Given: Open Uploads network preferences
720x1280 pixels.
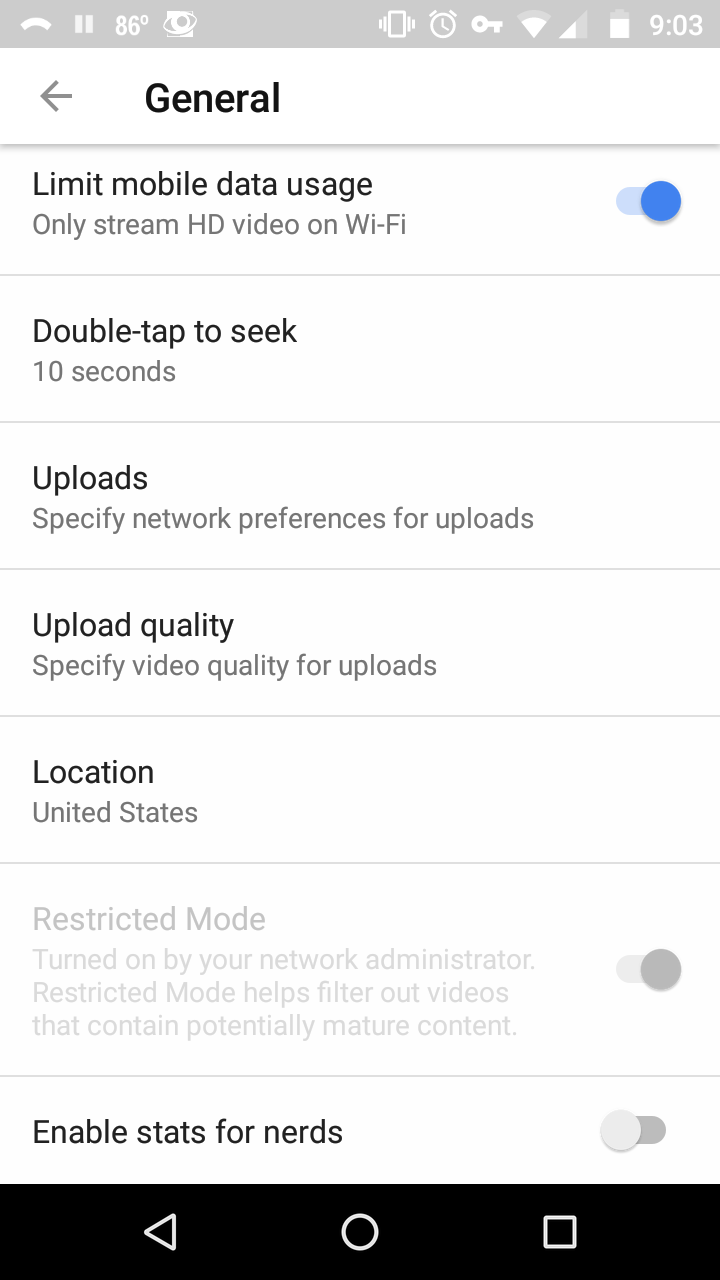Looking at the screenshot, I should [360, 495].
